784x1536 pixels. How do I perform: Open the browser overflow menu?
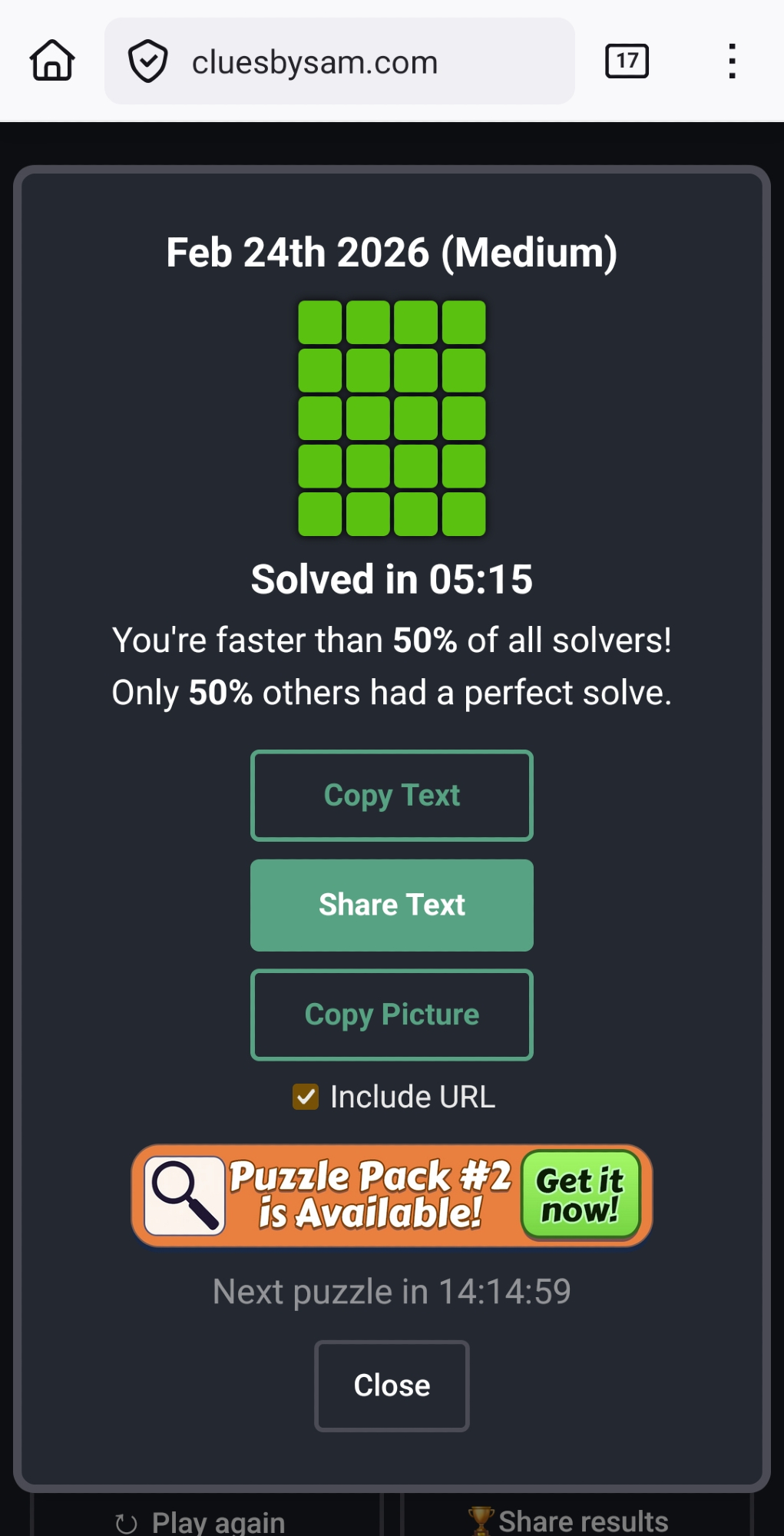click(732, 61)
